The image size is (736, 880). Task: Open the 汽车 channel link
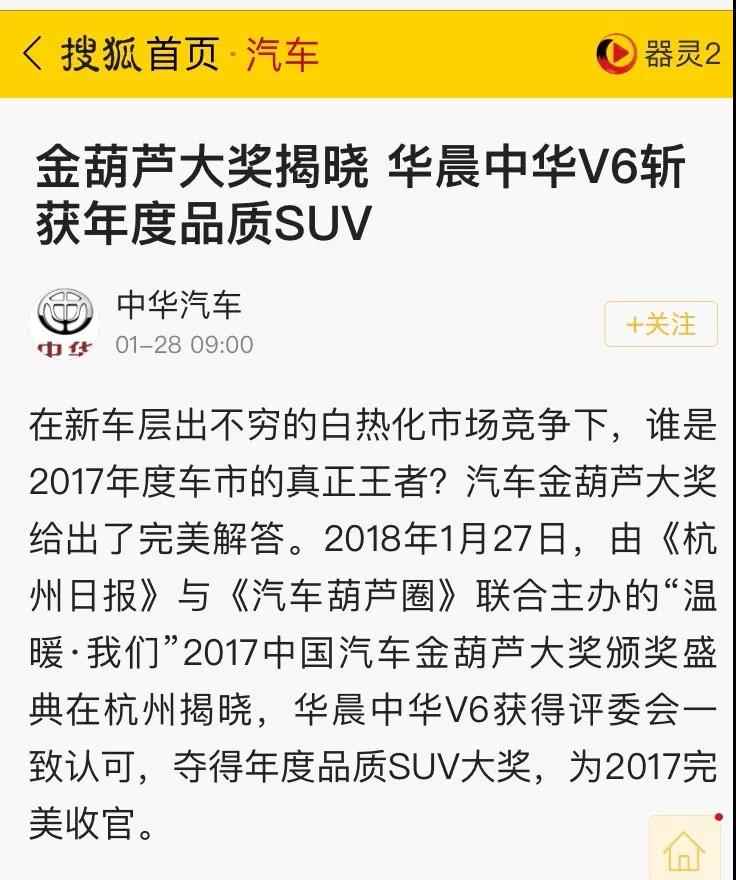pos(282,53)
